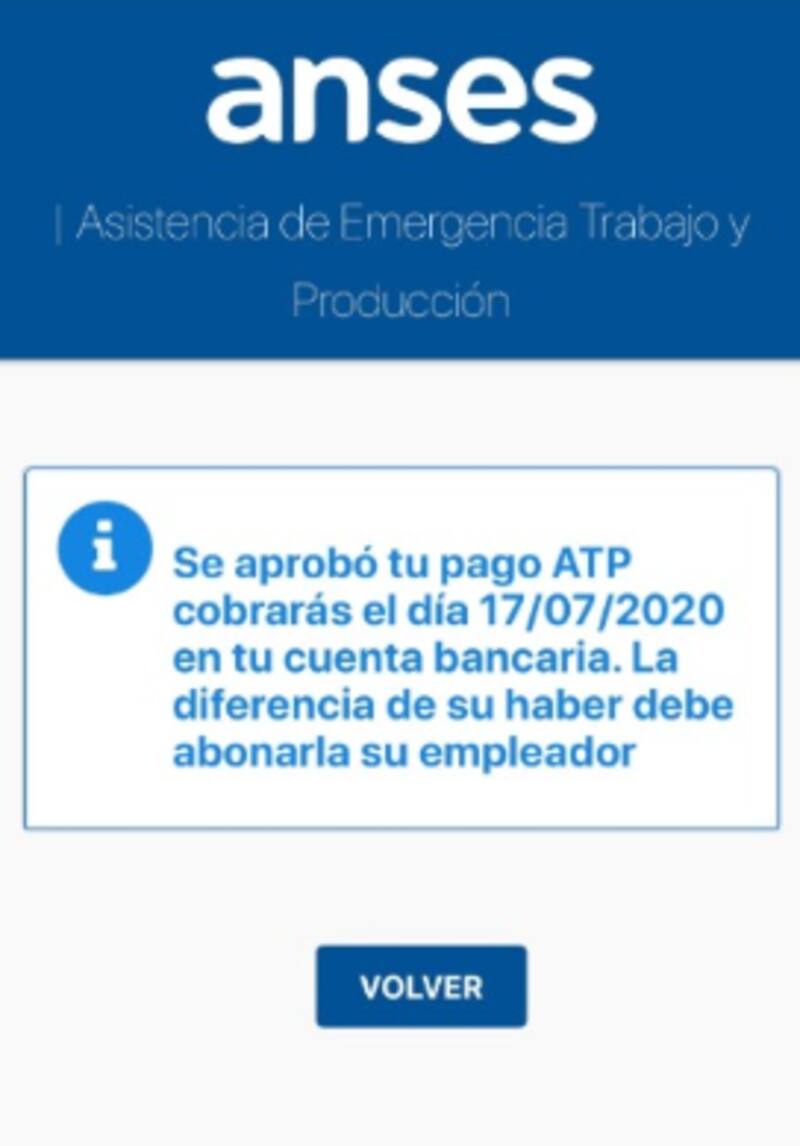Tap the VOLVER button
The image size is (800, 1146).
pos(421,986)
